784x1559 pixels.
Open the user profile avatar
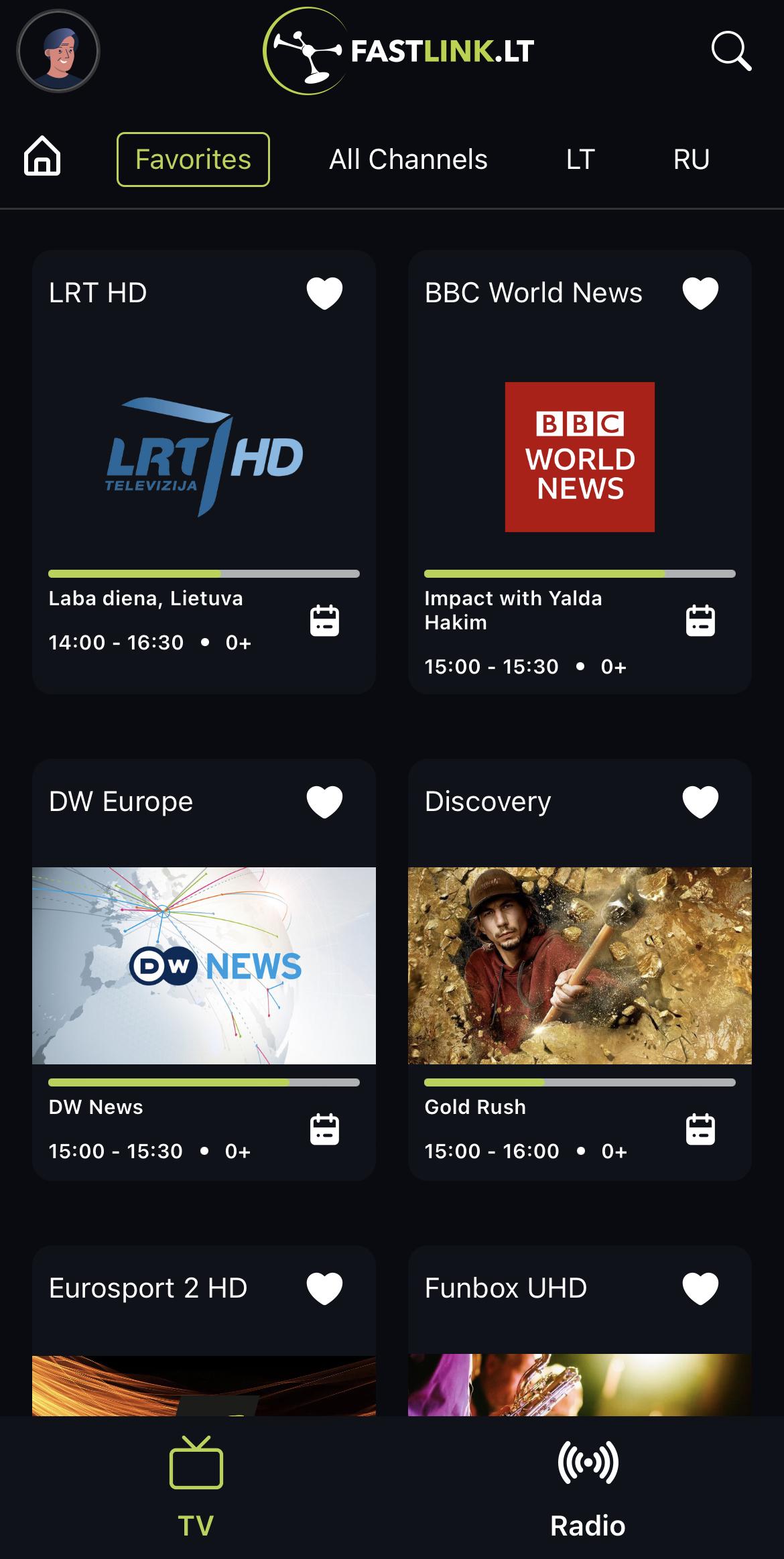(58, 51)
